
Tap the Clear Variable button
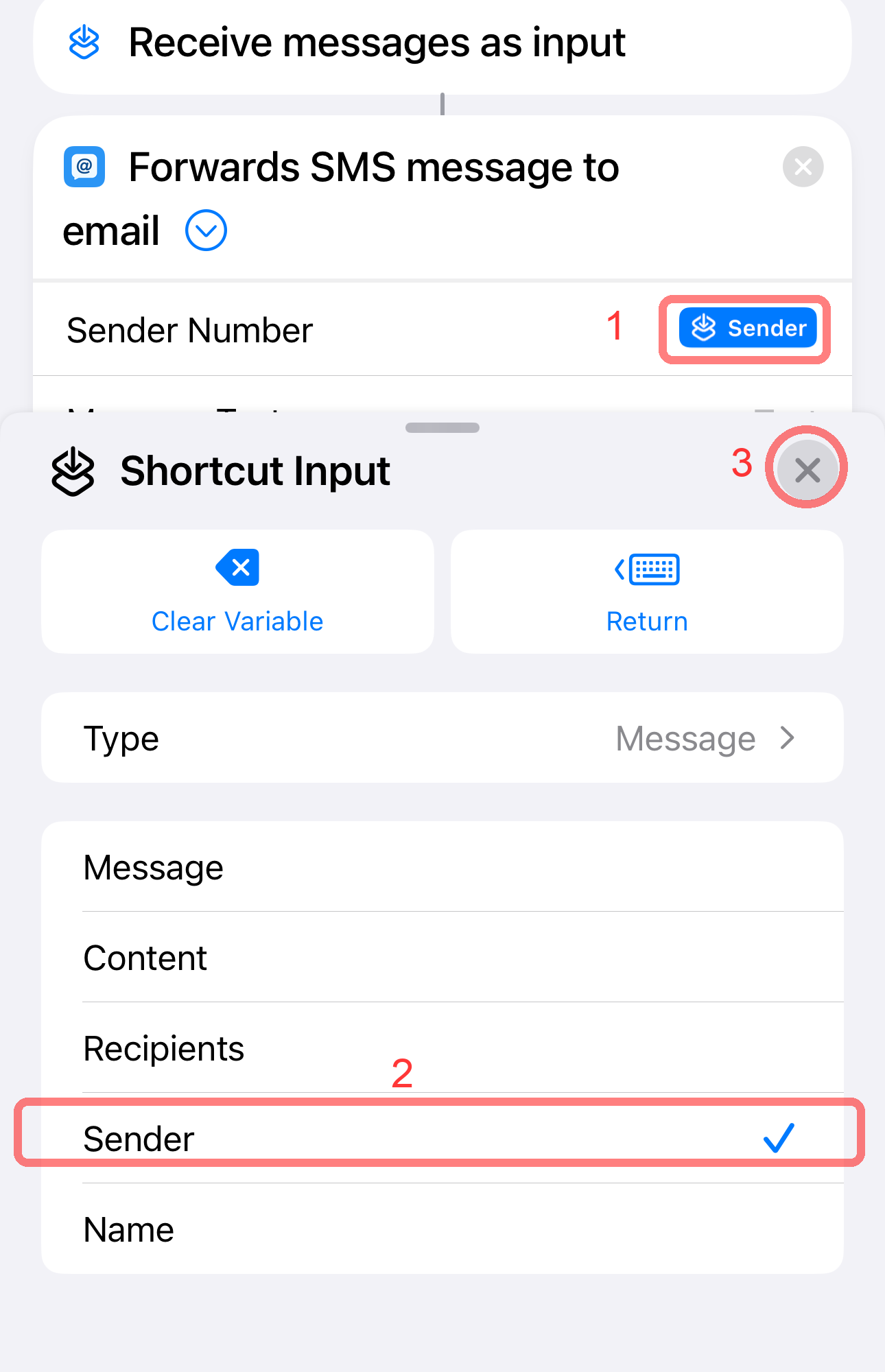[x=237, y=591]
